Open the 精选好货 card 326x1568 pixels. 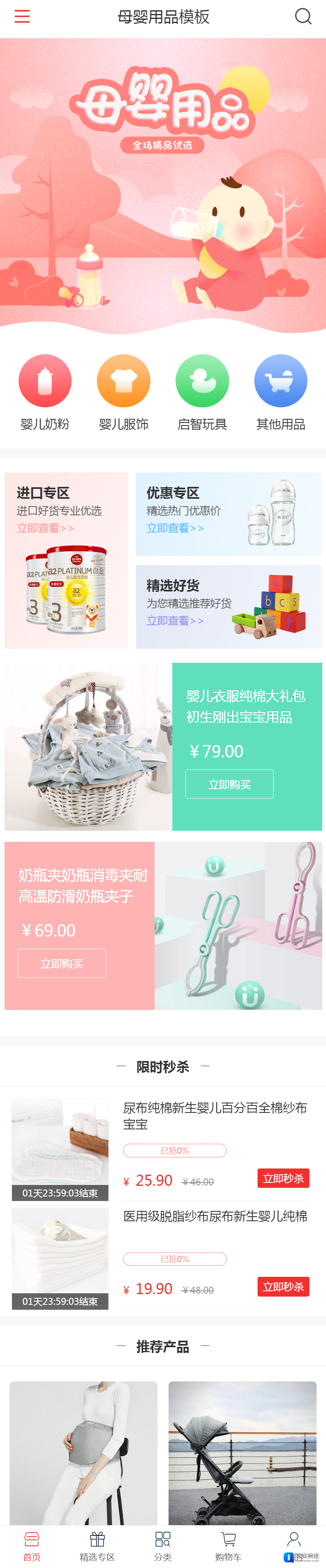[x=228, y=606]
